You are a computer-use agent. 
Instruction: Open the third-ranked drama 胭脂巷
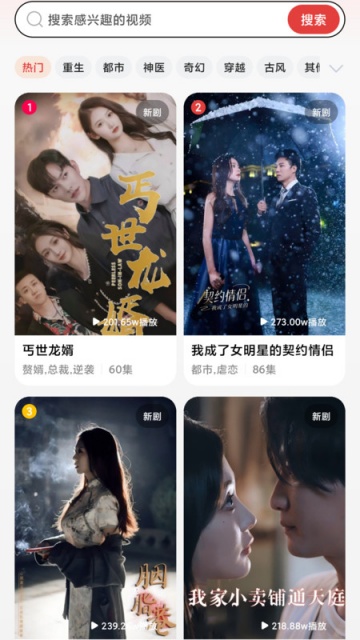[x=96, y=518]
